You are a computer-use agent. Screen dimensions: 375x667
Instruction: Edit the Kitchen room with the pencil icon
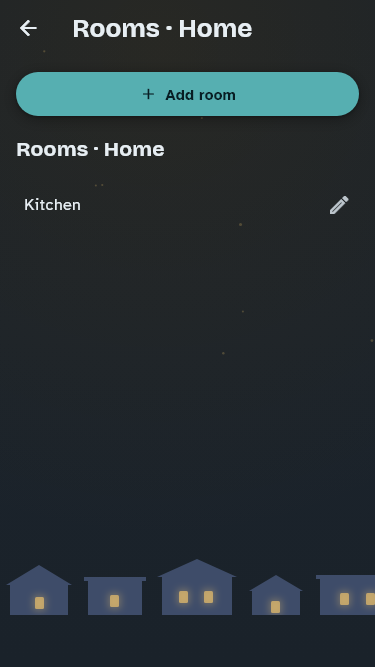pyautogui.click(x=339, y=205)
